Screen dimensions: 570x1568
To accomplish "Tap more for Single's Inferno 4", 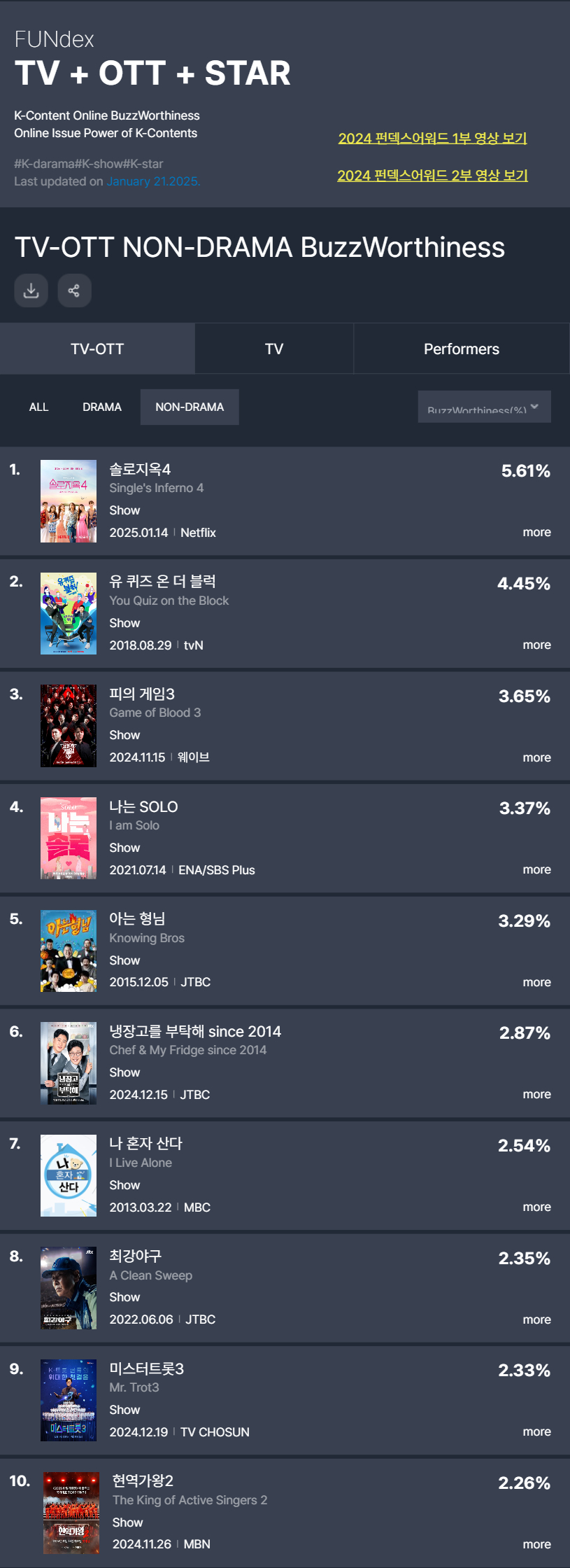I will tap(536, 532).
